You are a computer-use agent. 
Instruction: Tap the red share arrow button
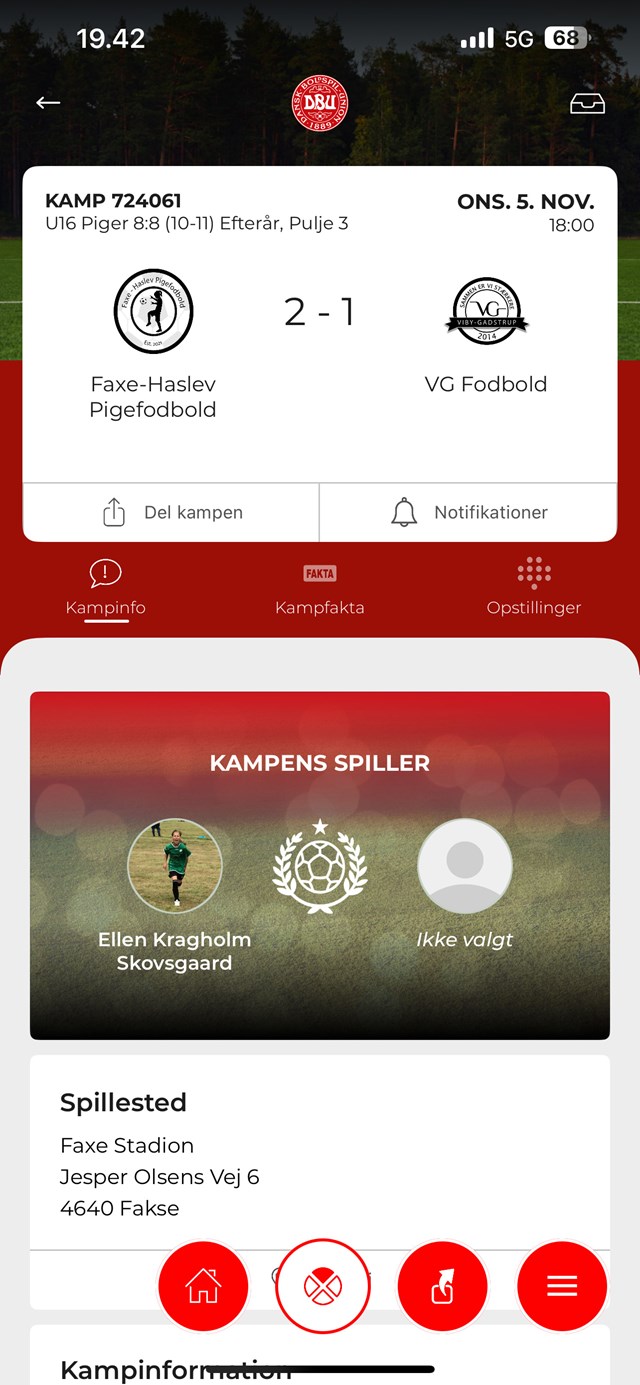coord(442,1286)
